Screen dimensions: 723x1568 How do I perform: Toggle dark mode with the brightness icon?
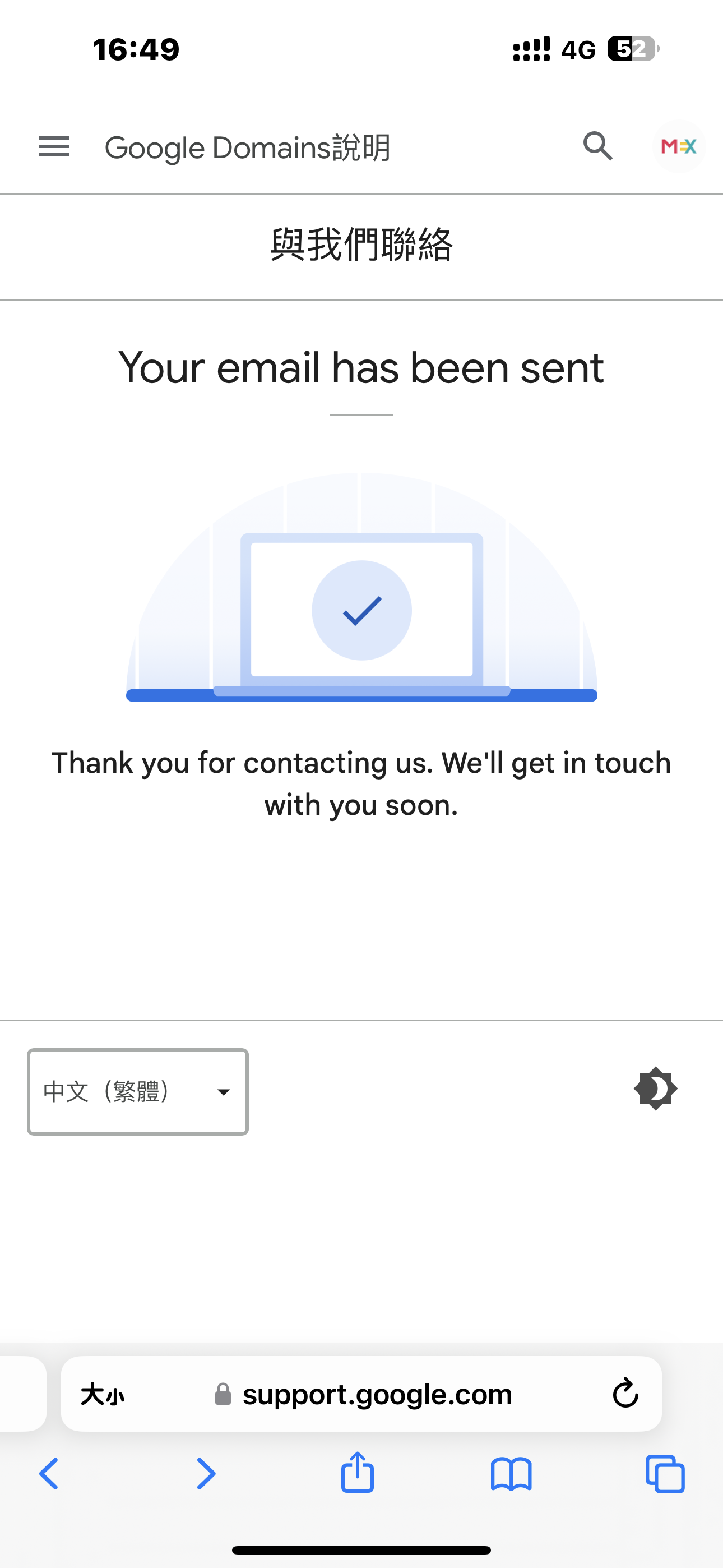[x=655, y=1089]
